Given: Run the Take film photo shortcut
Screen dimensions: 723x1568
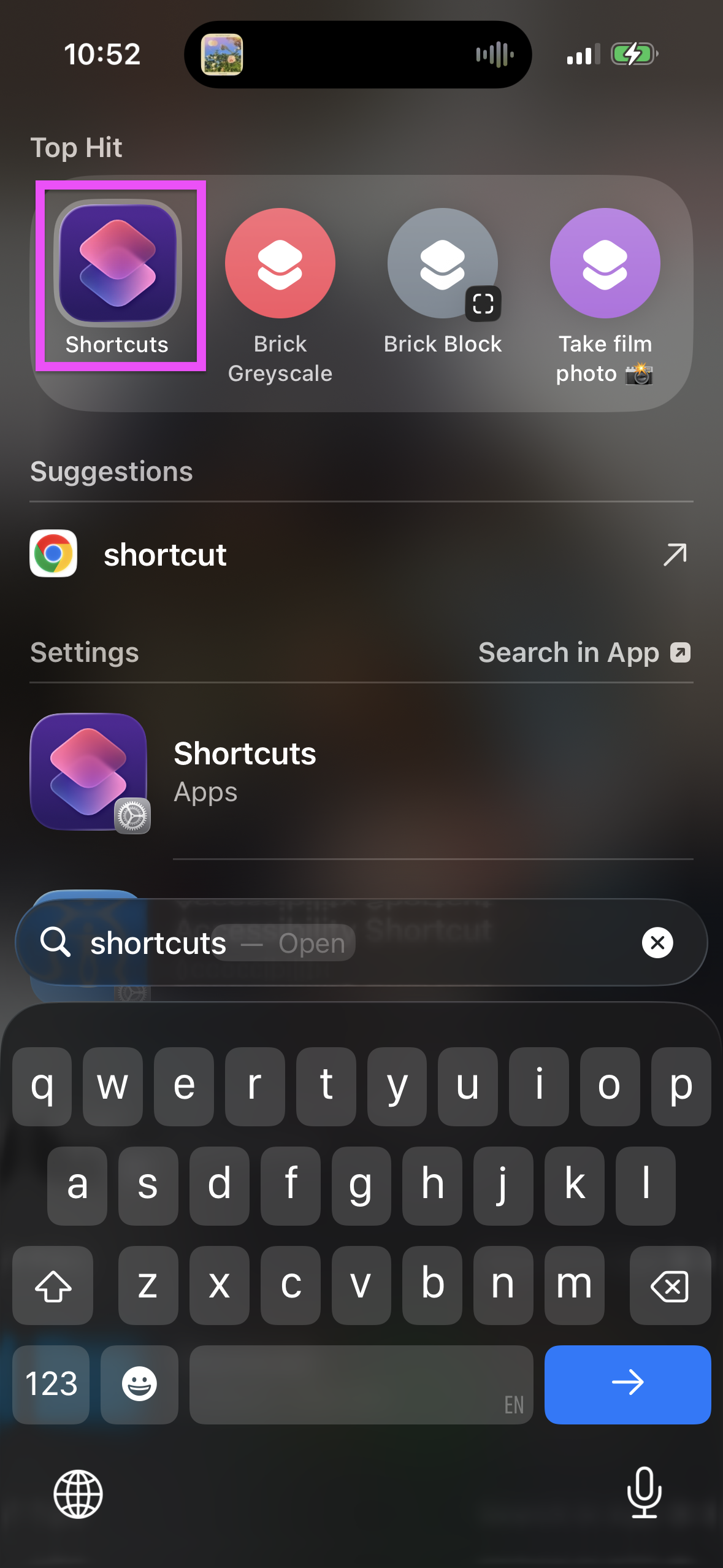Looking at the screenshot, I should tap(605, 264).
